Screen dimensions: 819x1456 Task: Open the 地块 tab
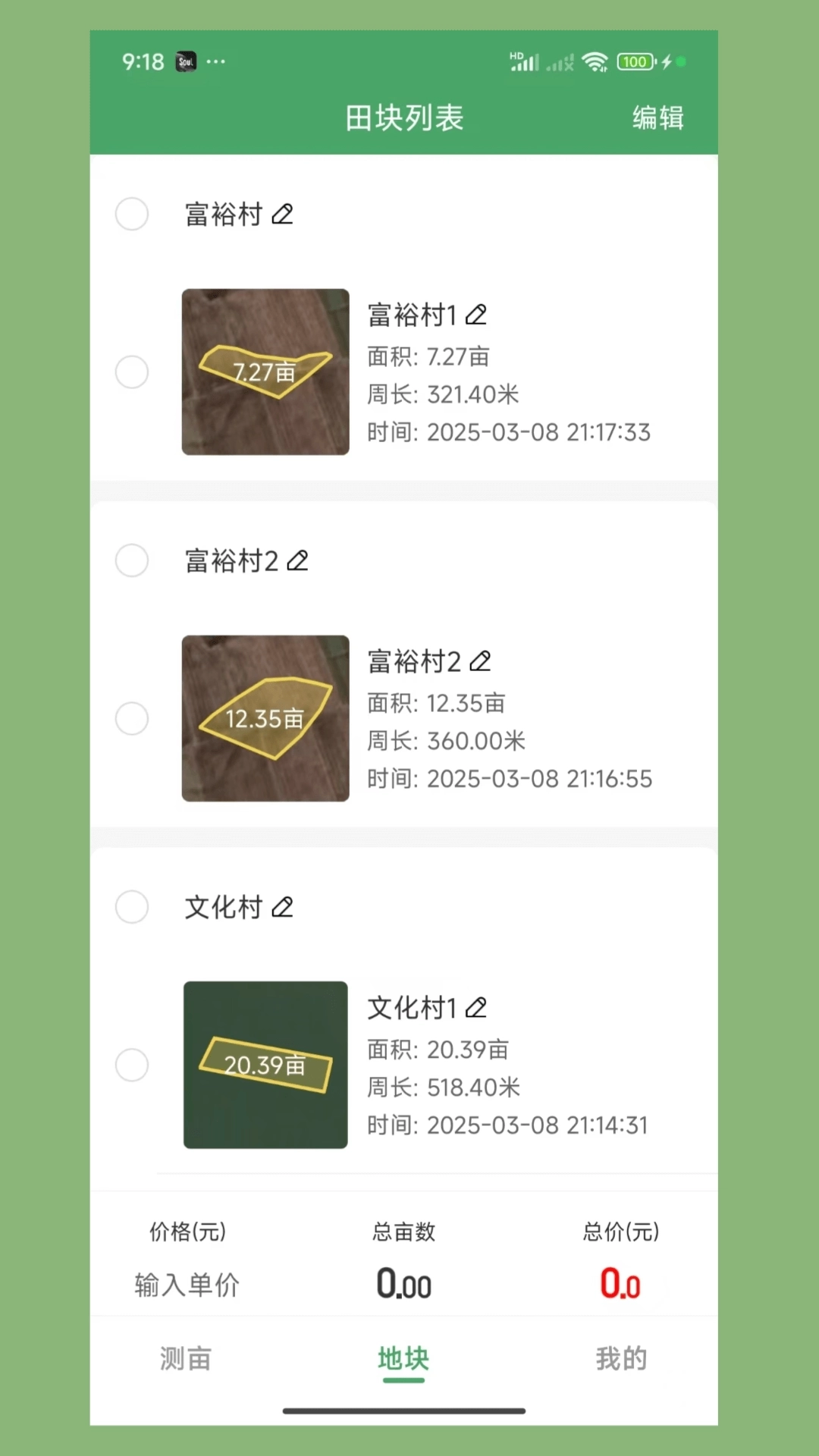pos(403,1359)
